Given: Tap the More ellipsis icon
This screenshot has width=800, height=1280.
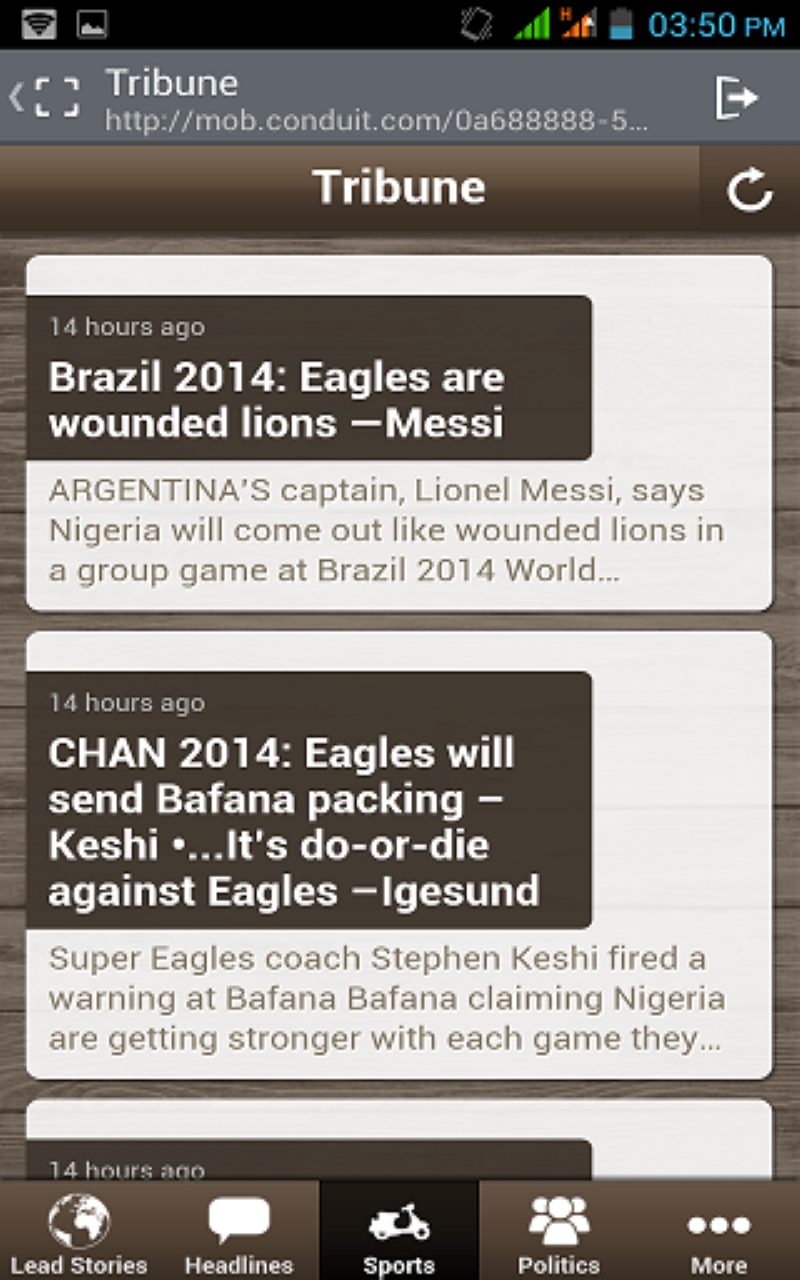Looking at the screenshot, I should 718,1222.
